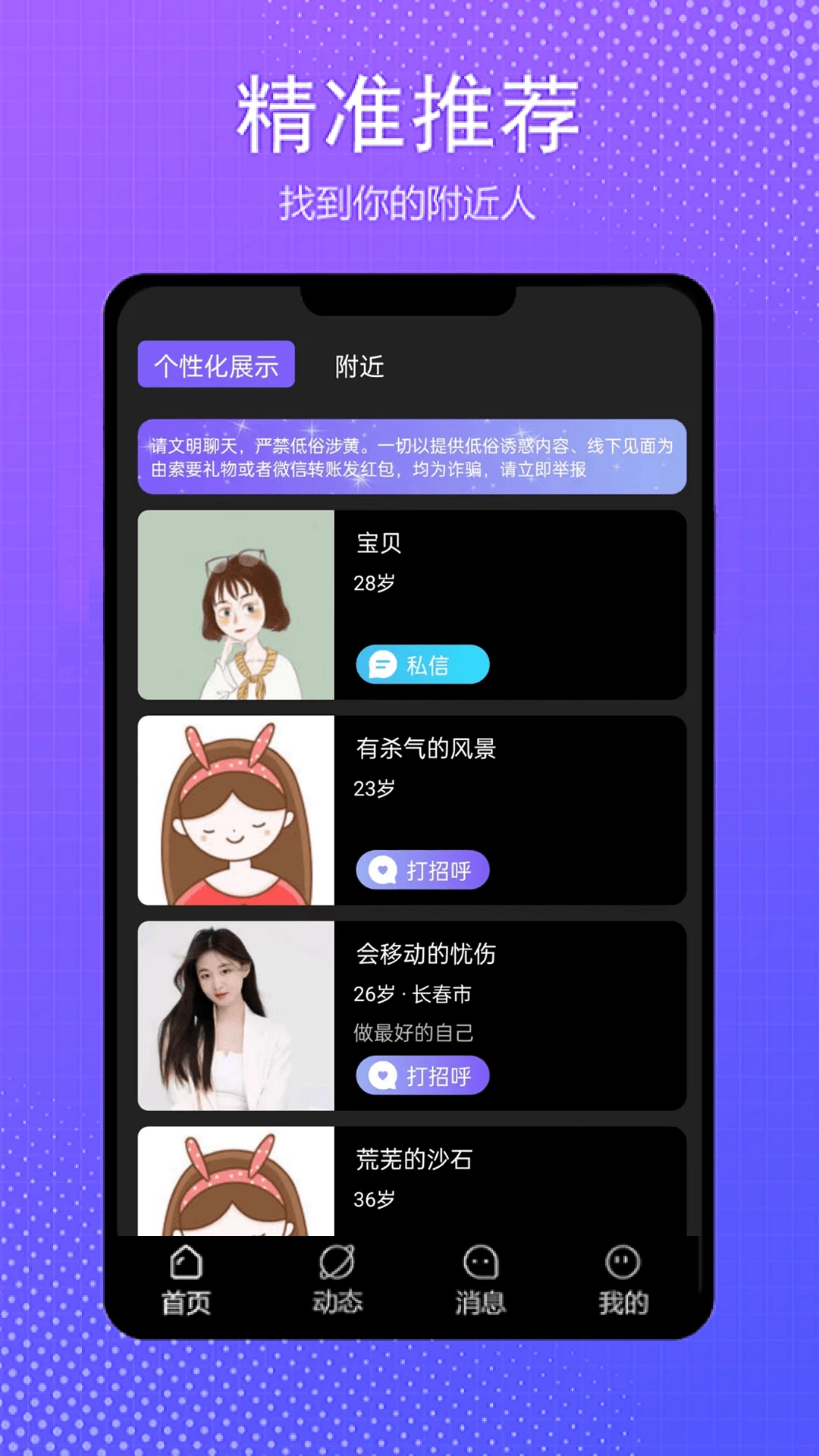
Task: Open 荒芜的沙石's user card
Action: click(500, 1175)
